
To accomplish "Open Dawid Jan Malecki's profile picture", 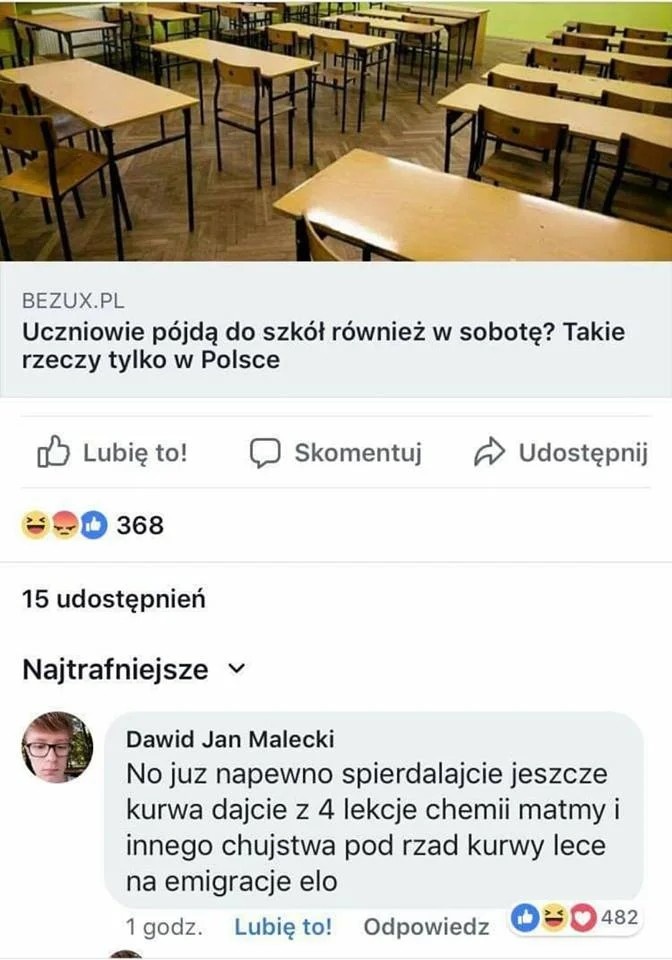I will tap(57, 747).
